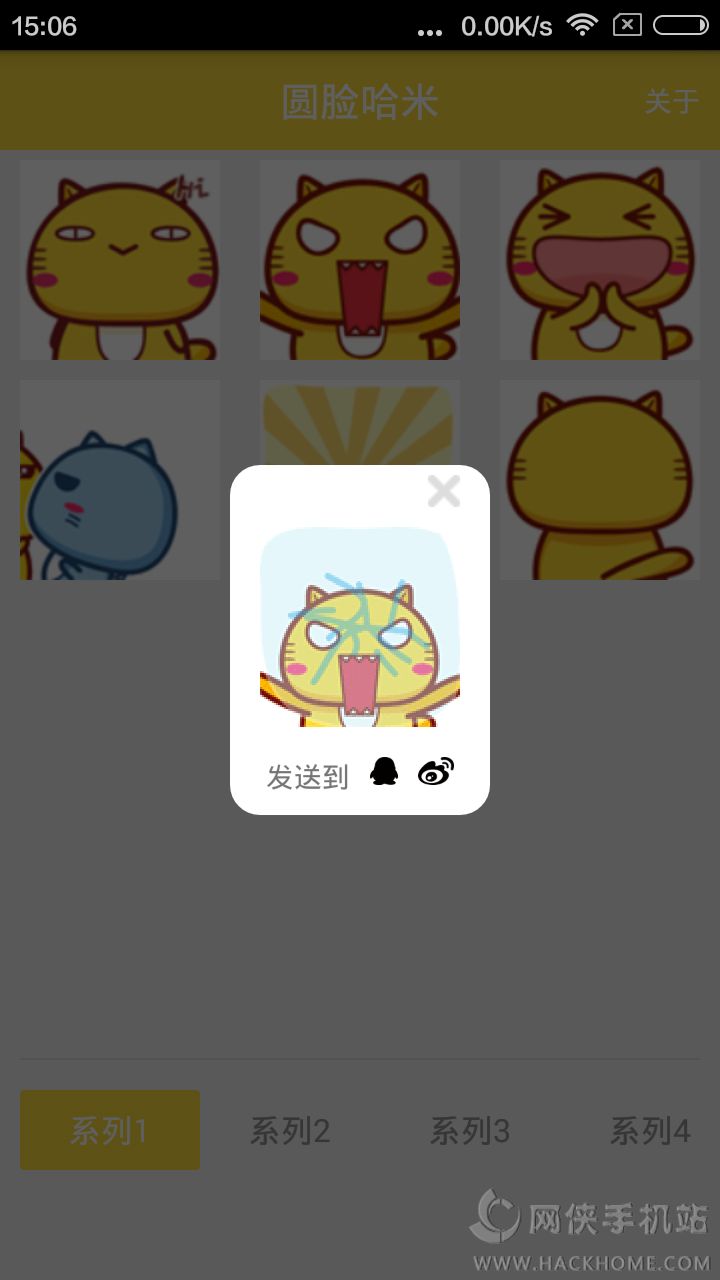Open the cat facing backwards sticker

(600, 480)
